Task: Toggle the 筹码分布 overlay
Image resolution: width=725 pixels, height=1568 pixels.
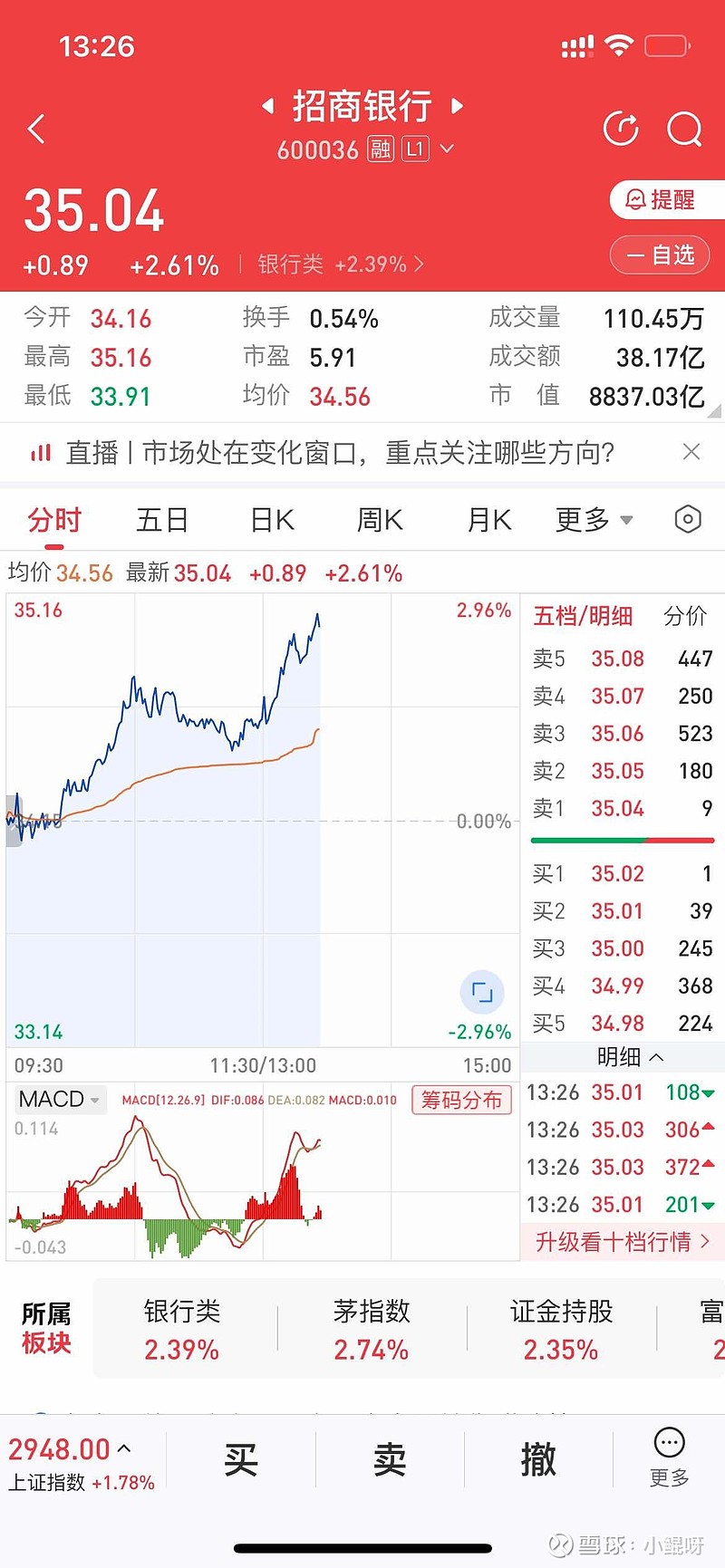Action: [461, 1100]
